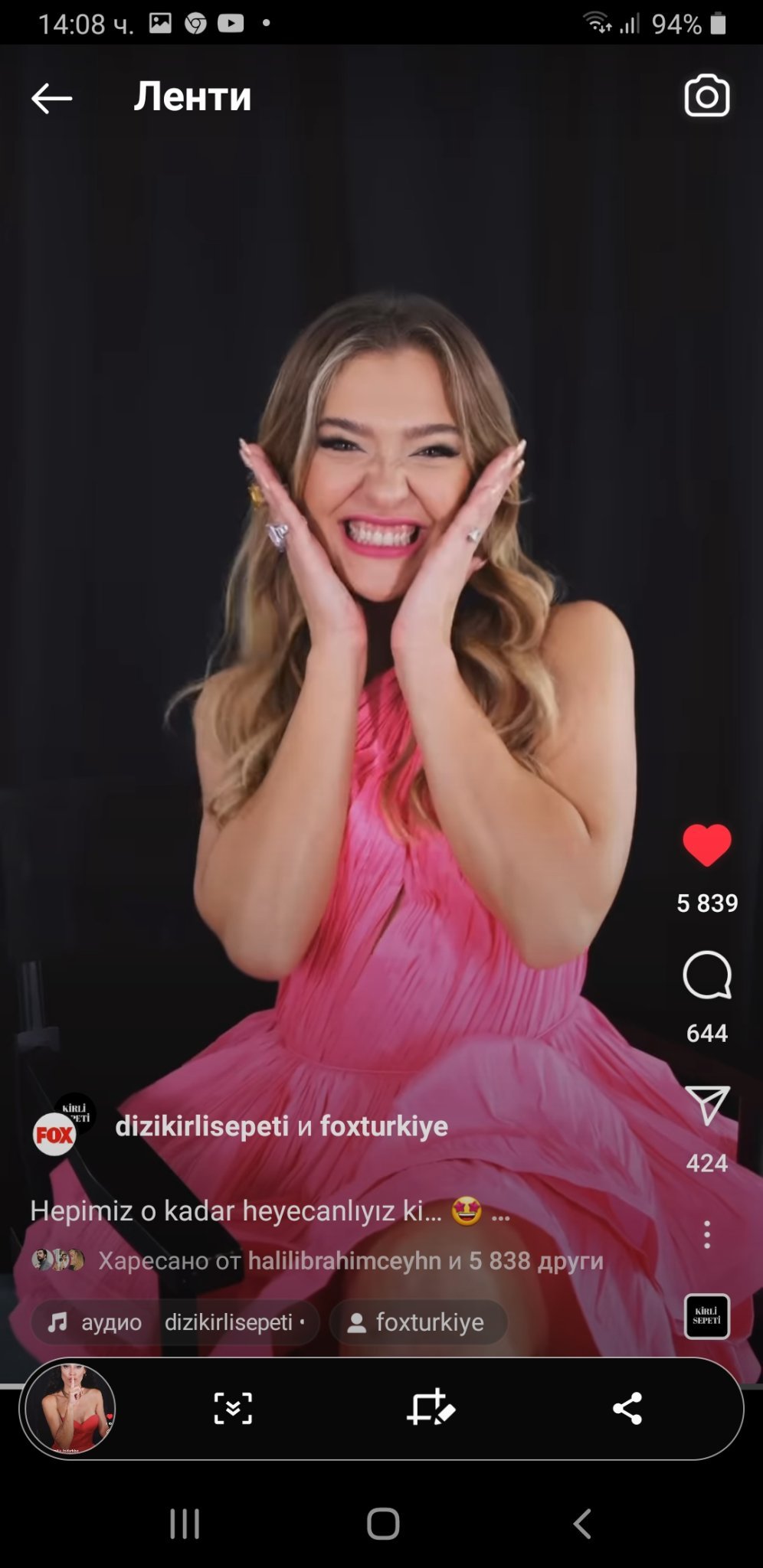Open the comments on this reel

point(706,975)
